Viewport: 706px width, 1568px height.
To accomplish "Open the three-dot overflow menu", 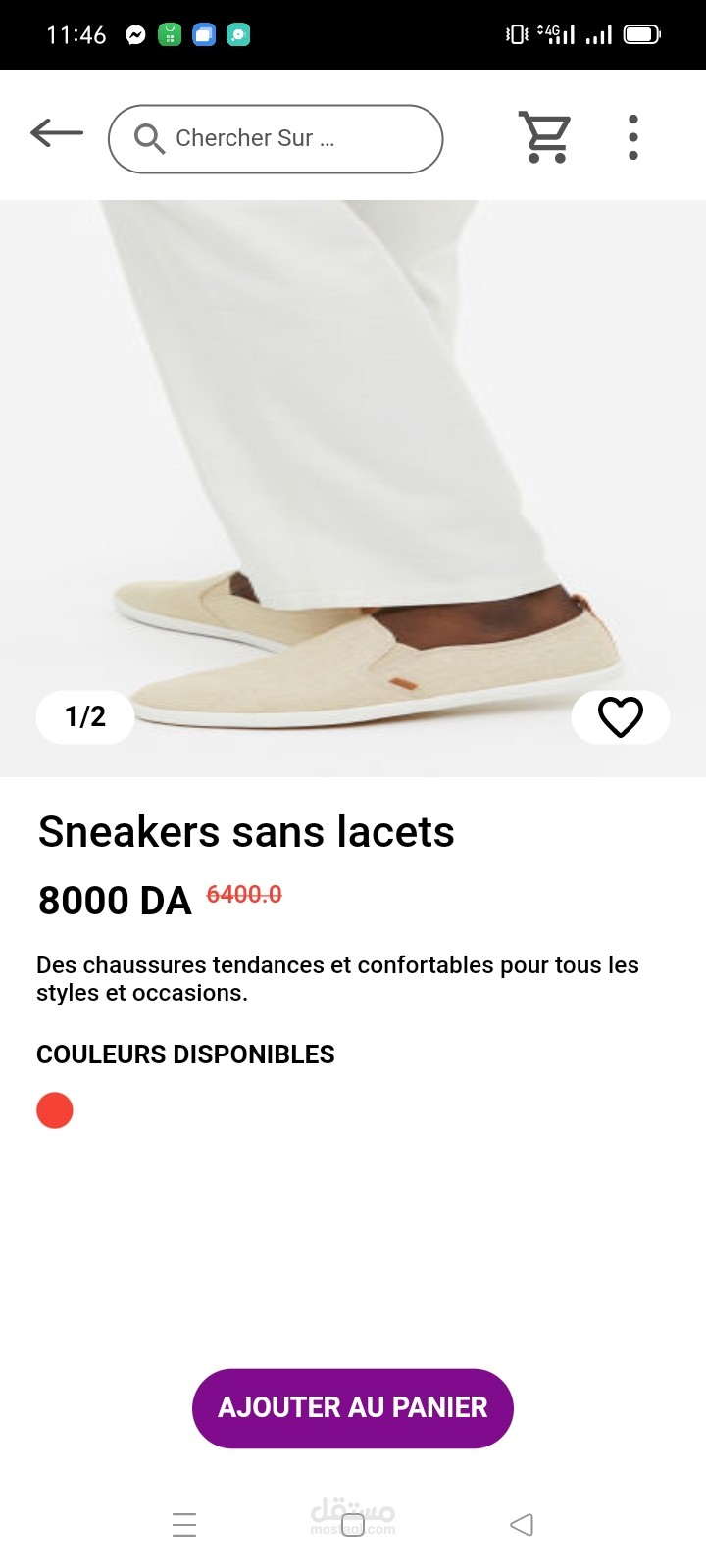I will 633,137.
